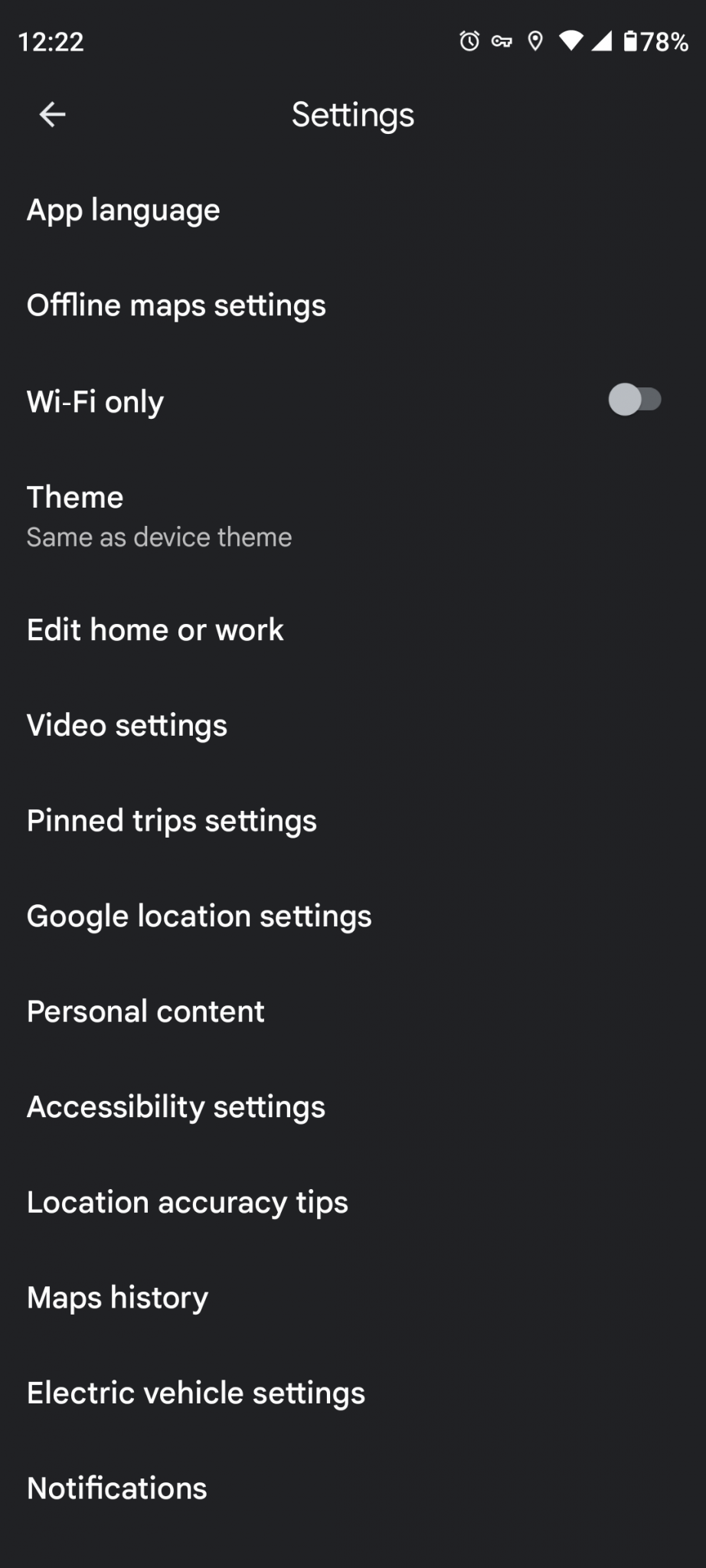Enable the Wi-Fi only switch
This screenshot has width=706, height=1568.
pyautogui.click(x=634, y=400)
